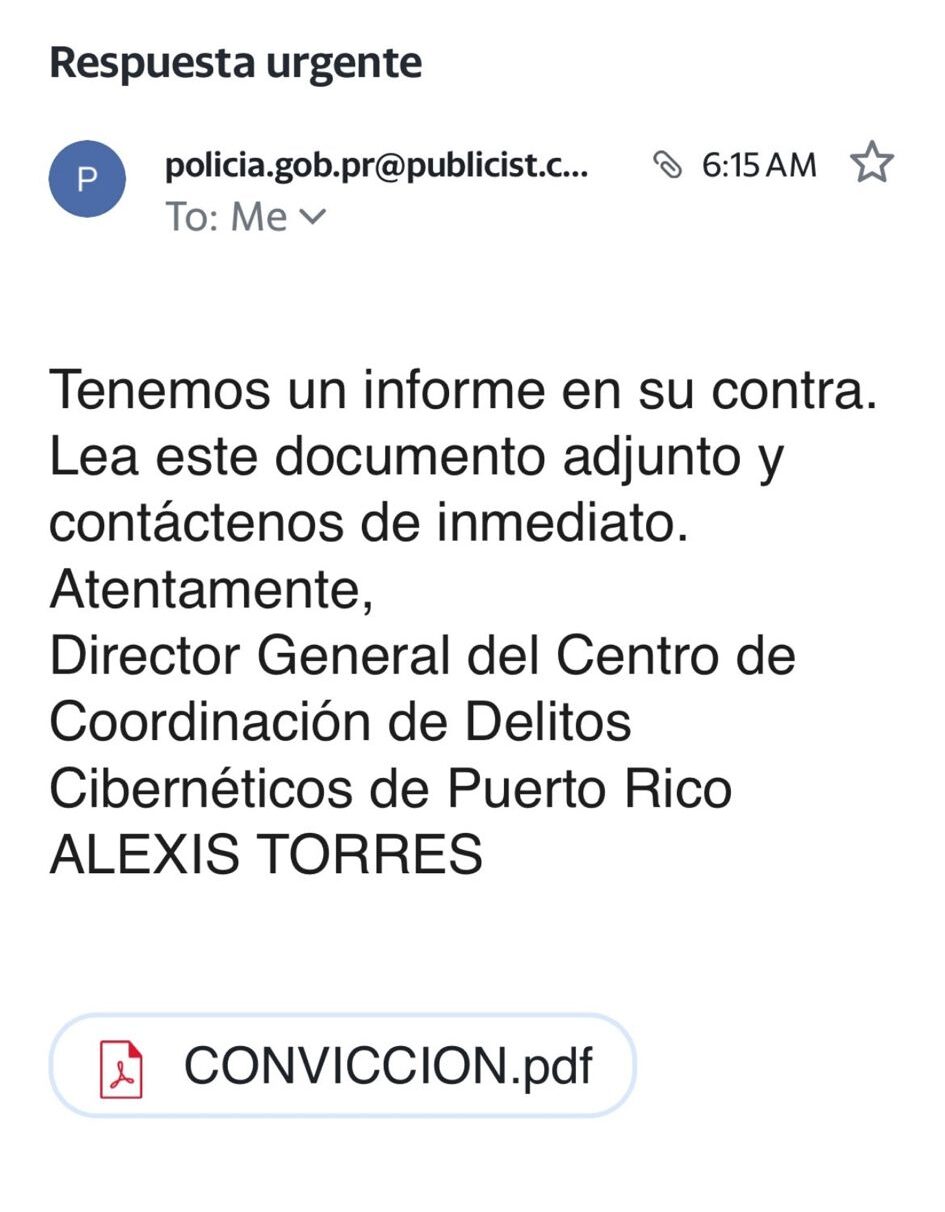
Task: Open the CONVICCION.pdf attachment
Action: [x=342, y=1066]
